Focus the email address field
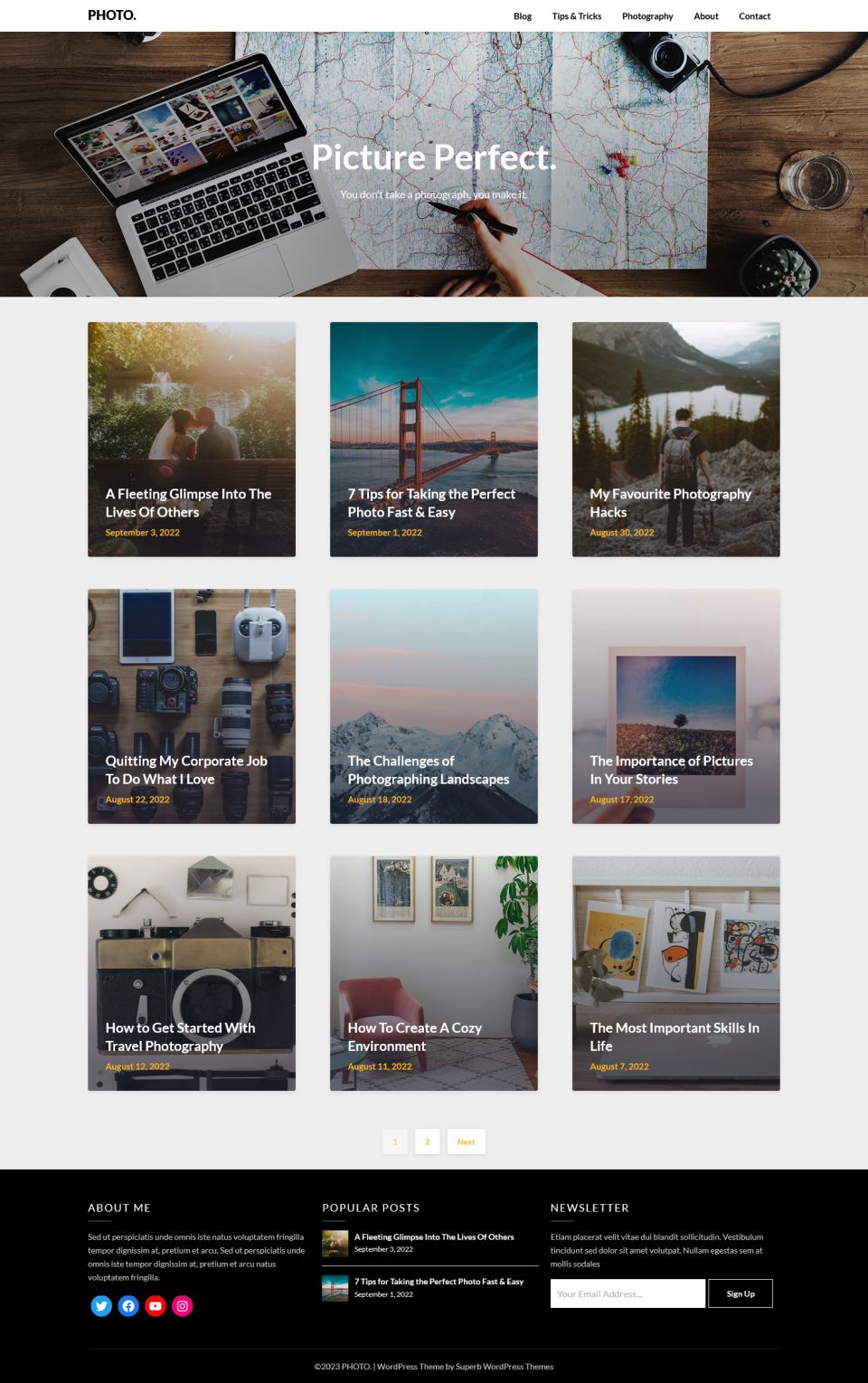The height and width of the screenshot is (1383, 868). point(627,1293)
